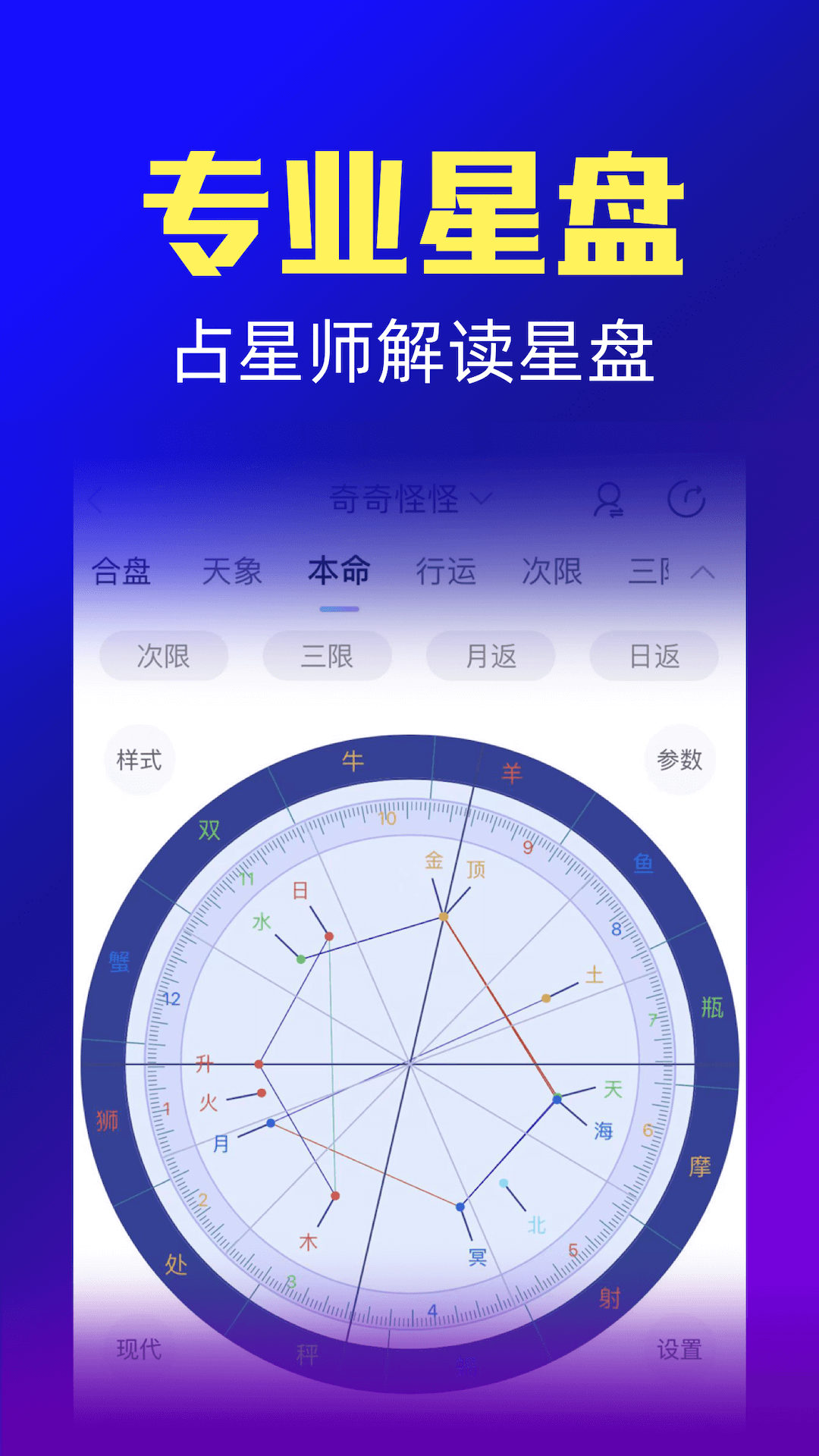Switch to the 合盘 tab
Screen dimensions: 819x1456
124,573
